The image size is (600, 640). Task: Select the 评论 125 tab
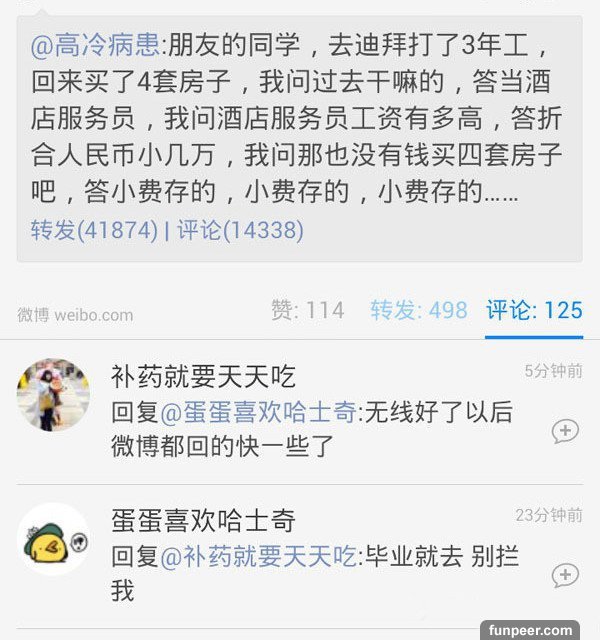coord(534,310)
